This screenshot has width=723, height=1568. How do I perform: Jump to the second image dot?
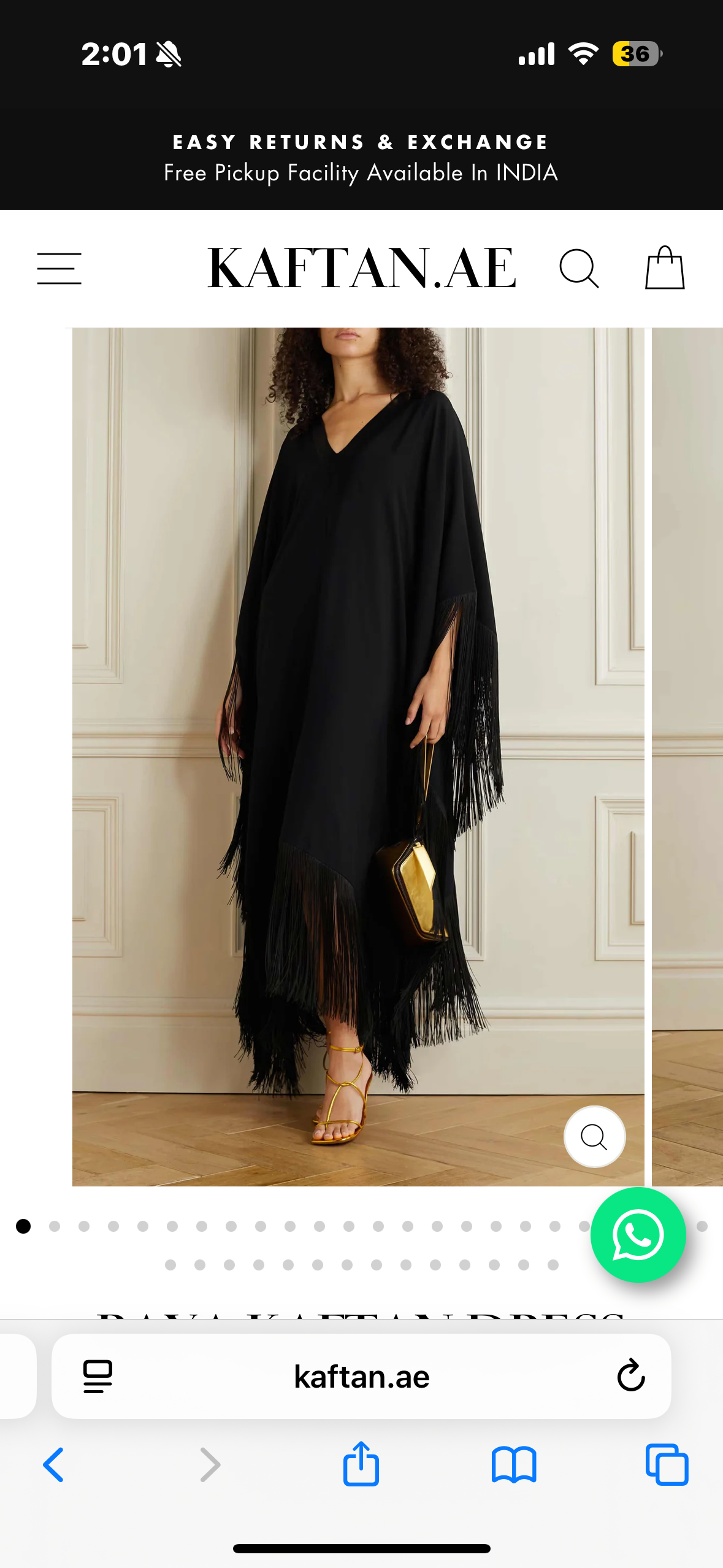coord(55,1226)
